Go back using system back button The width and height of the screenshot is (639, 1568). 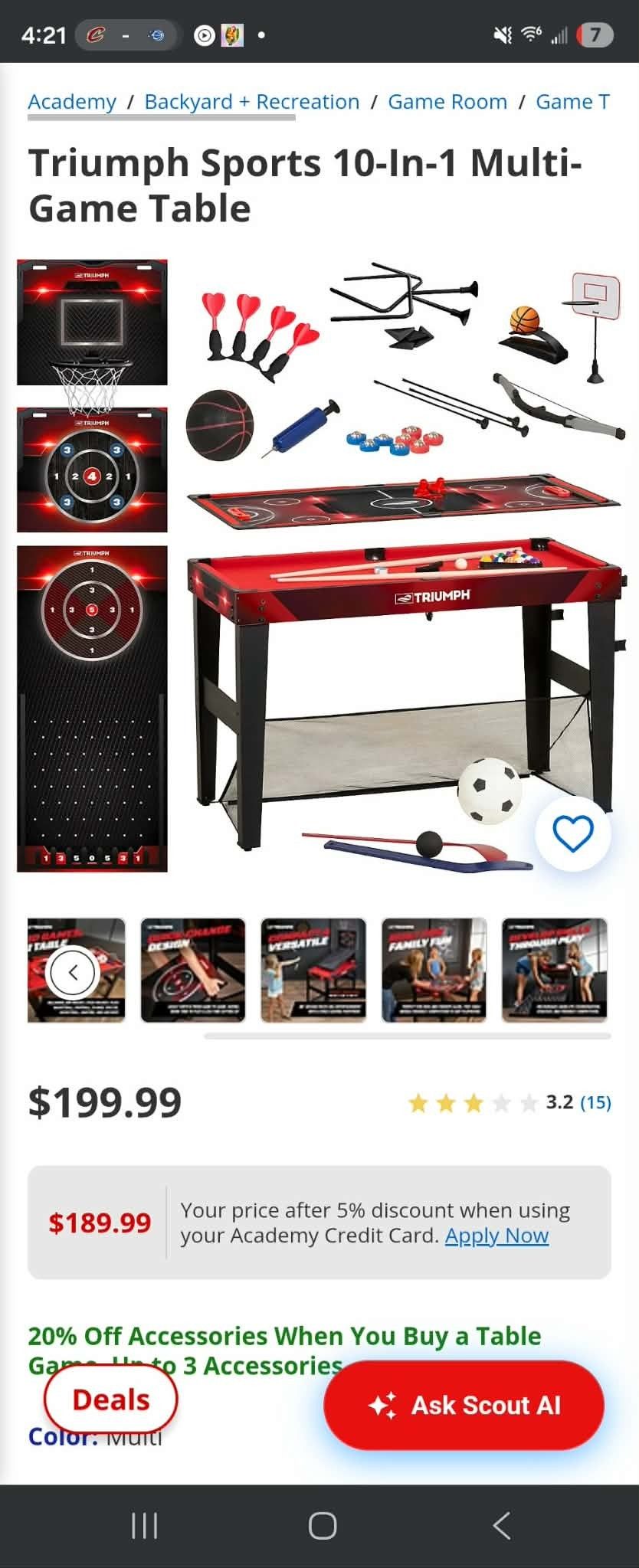502,1525
